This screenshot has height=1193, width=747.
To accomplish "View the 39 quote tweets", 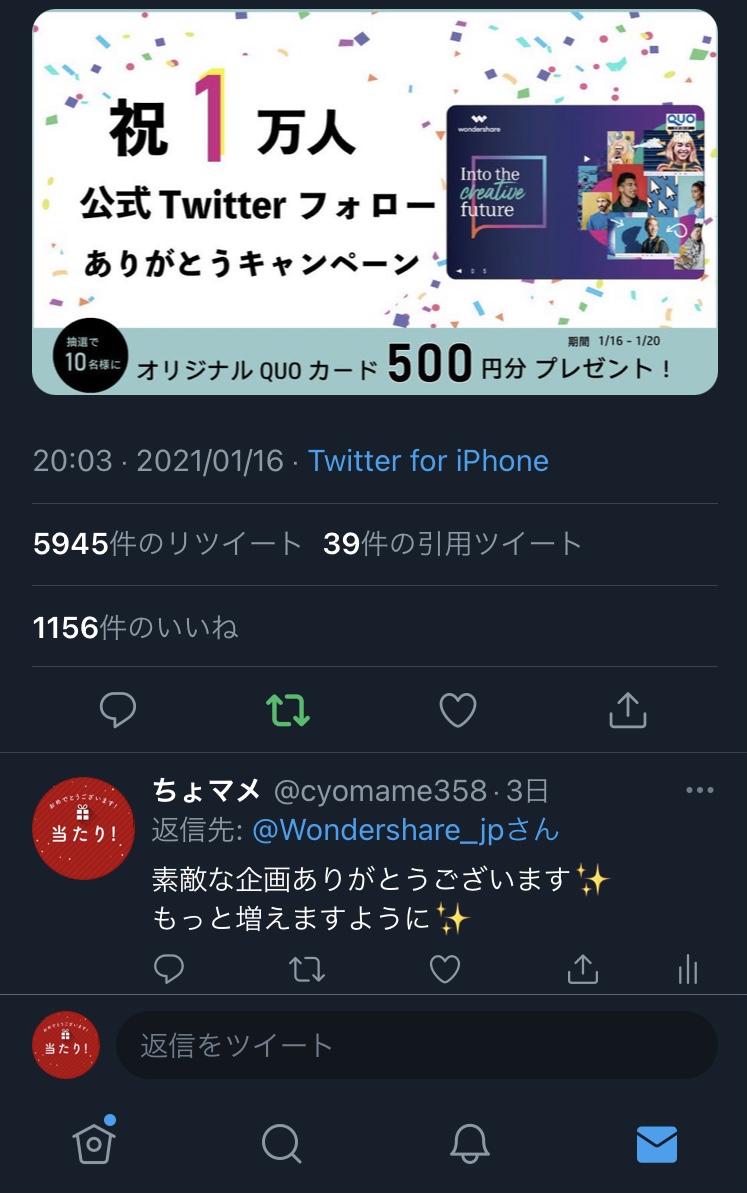I will [x=452, y=544].
